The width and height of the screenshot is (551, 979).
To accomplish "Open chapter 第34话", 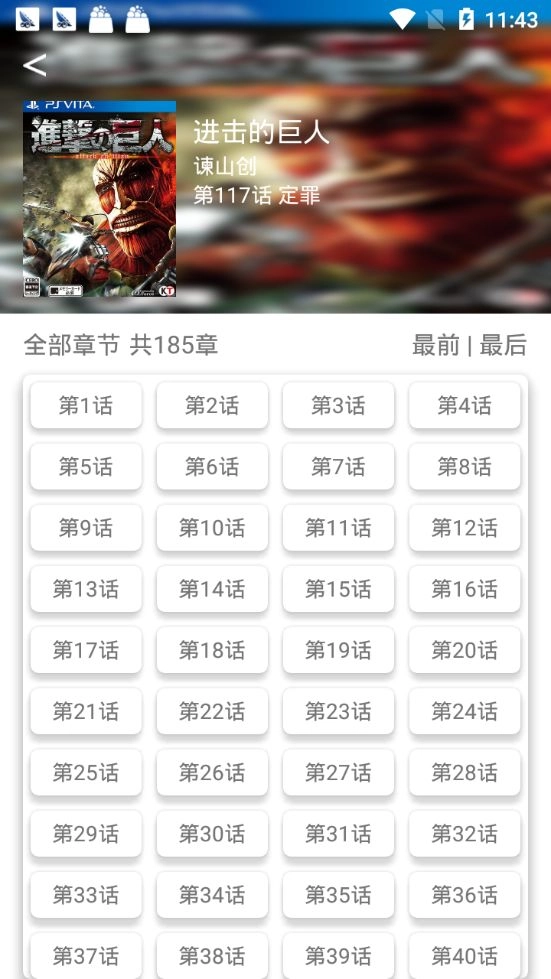I will coord(212,895).
